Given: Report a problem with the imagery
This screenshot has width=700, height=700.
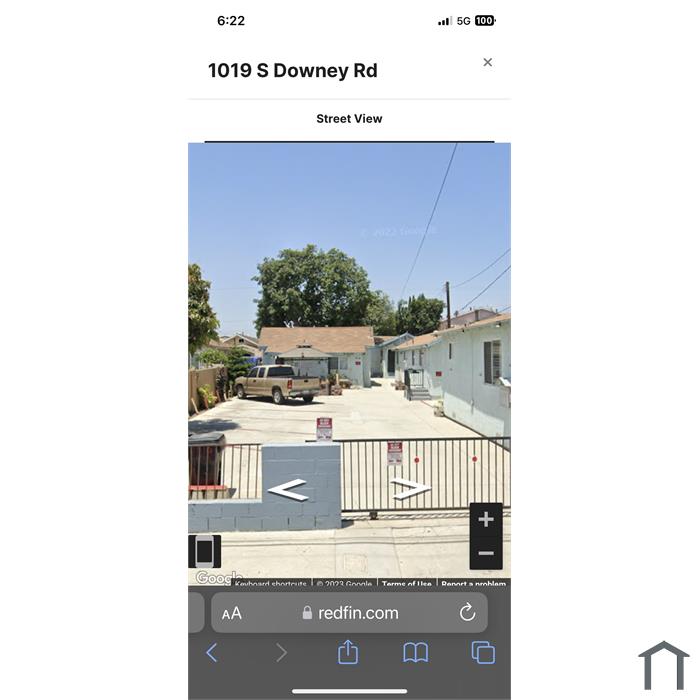Looking at the screenshot, I should pyautogui.click(x=473, y=584).
